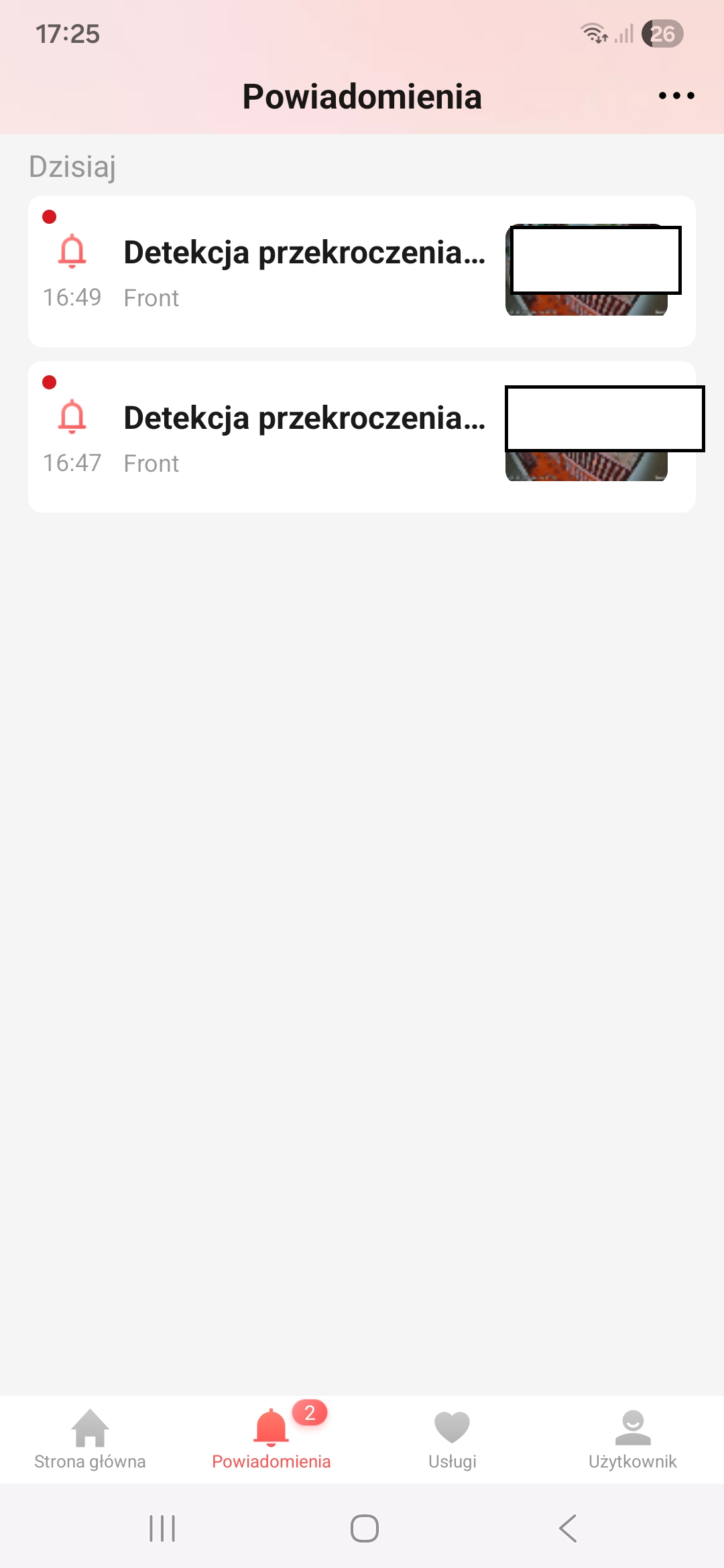Tap the system home button
The width and height of the screenshot is (724, 1568).
[x=364, y=1528]
